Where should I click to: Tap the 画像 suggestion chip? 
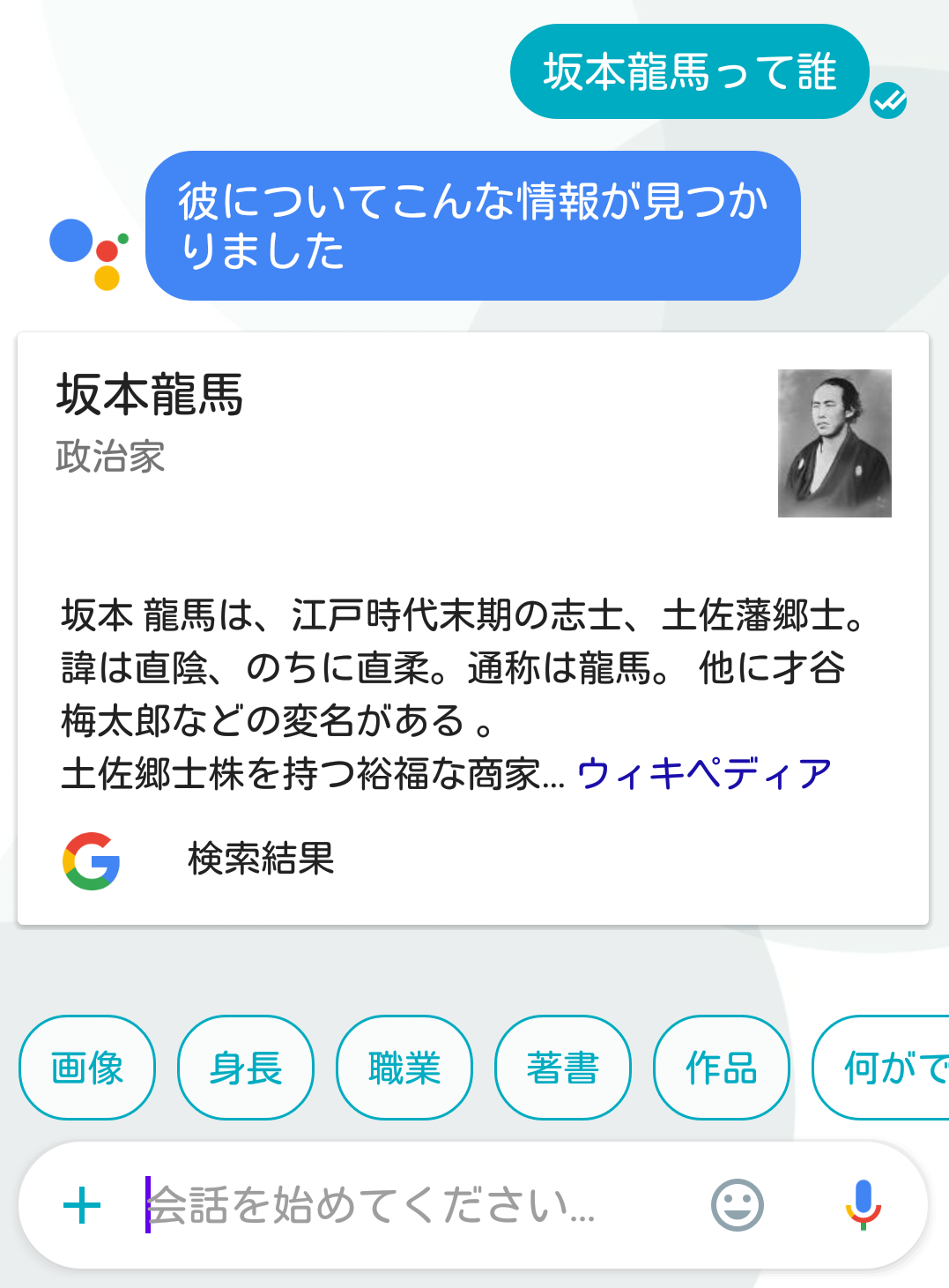[x=87, y=1068]
